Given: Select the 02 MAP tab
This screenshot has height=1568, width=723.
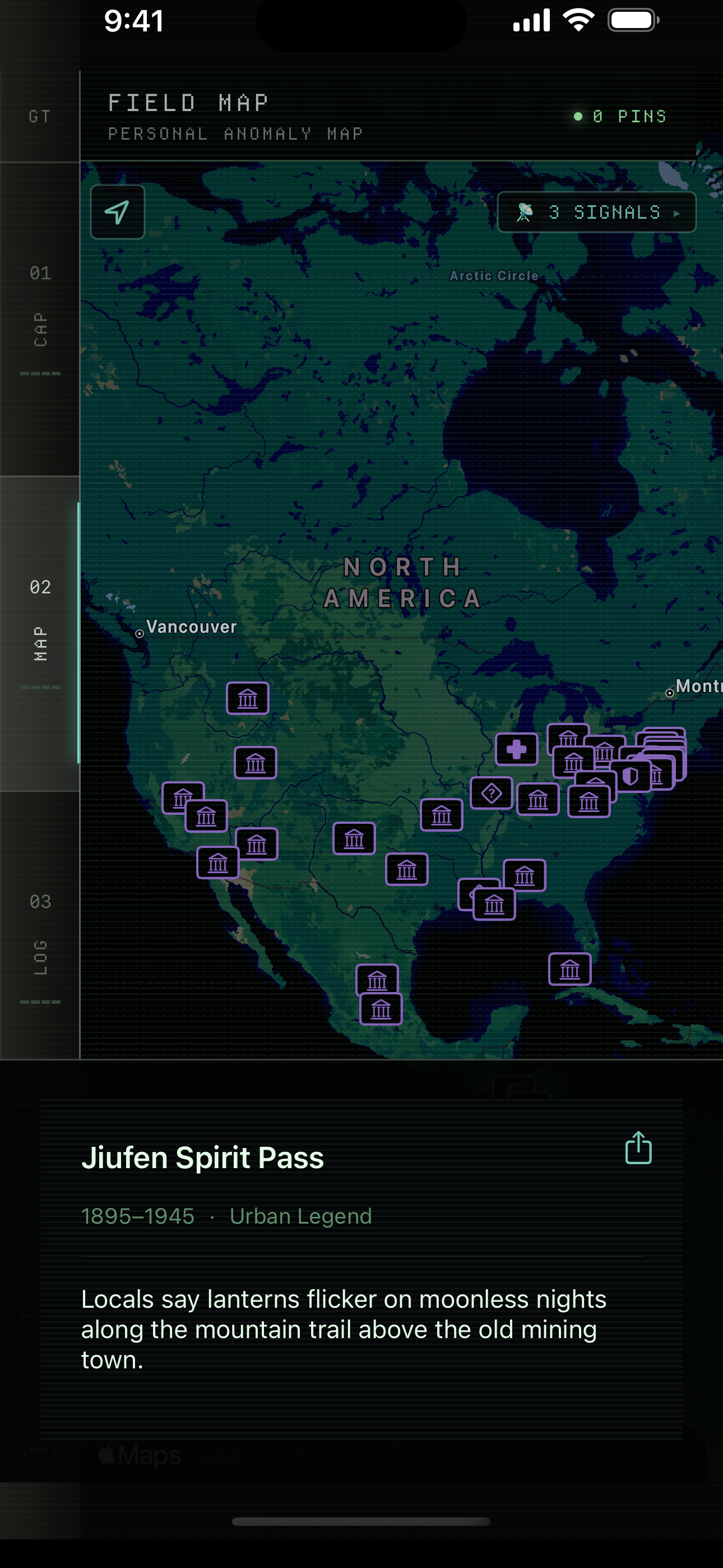Looking at the screenshot, I should 40,633.
